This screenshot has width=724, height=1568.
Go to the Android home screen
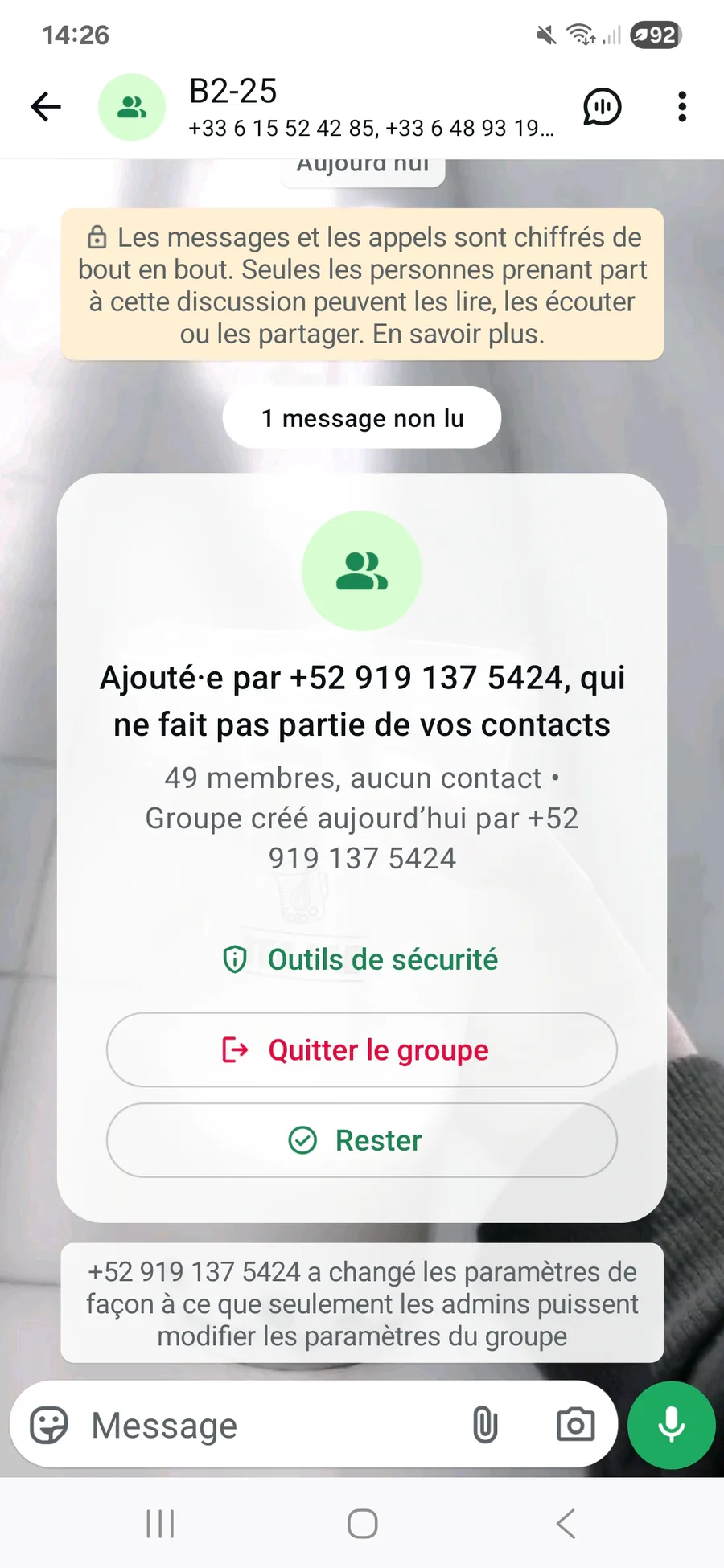click(362, 1524)
